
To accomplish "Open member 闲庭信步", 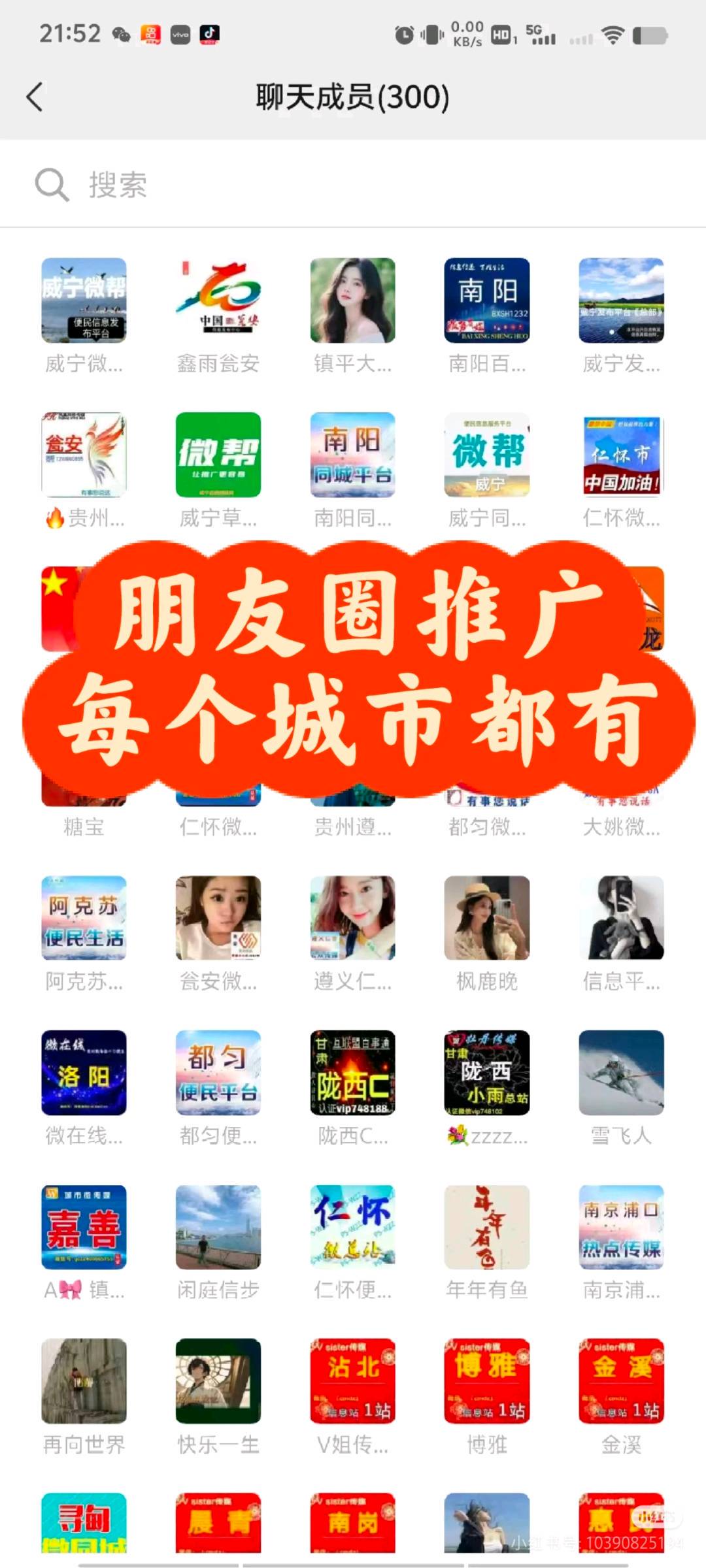I will (218, 1227).
